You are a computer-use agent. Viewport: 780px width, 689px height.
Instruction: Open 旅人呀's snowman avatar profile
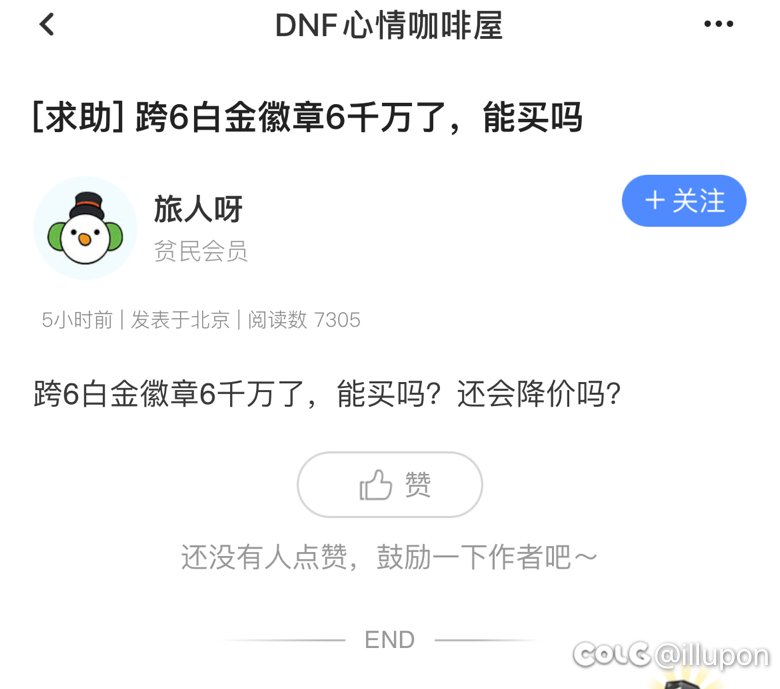(x=84, y=227)
